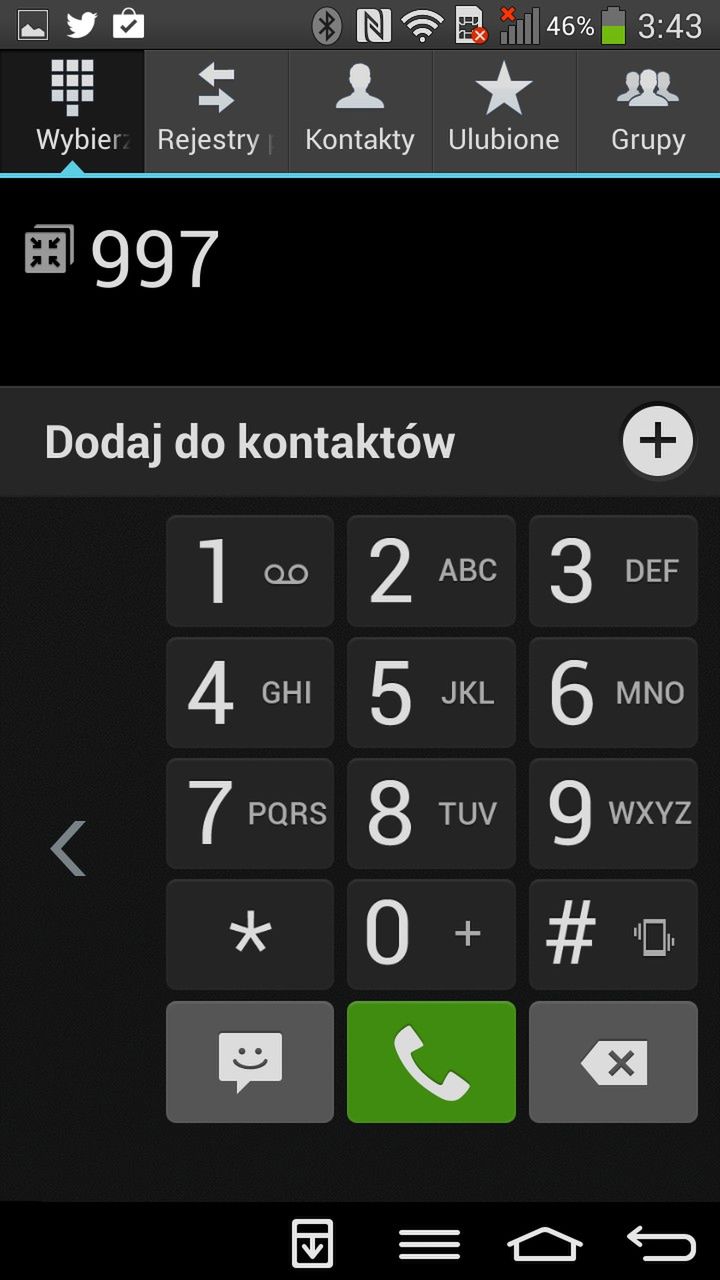Switch to the Grupy tab

648,112
